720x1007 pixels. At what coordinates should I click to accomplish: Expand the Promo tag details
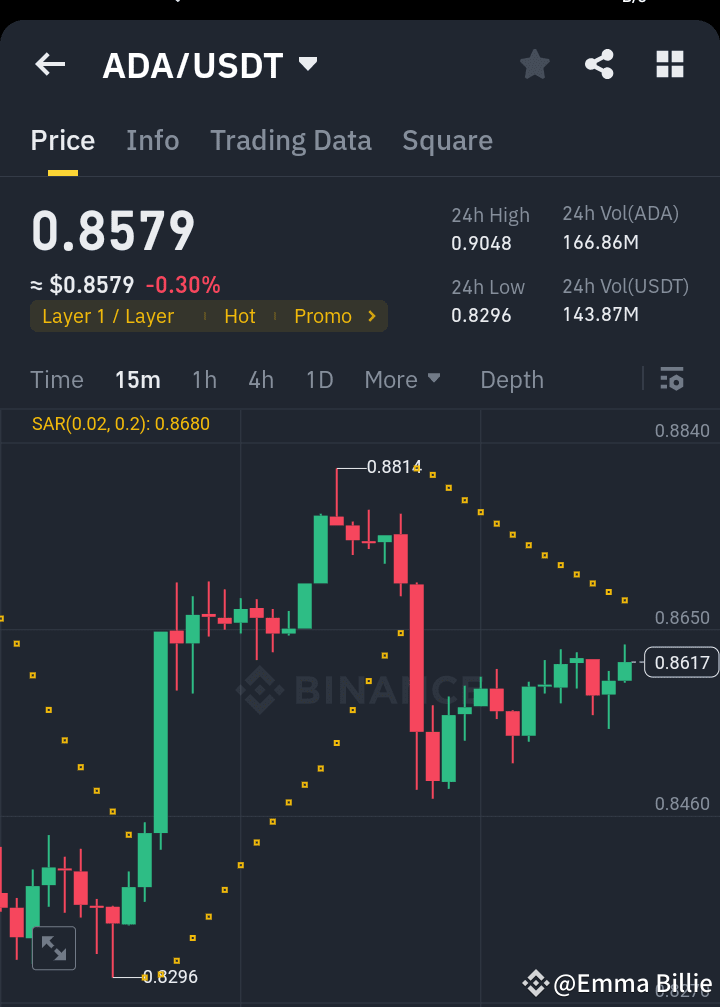322,316
